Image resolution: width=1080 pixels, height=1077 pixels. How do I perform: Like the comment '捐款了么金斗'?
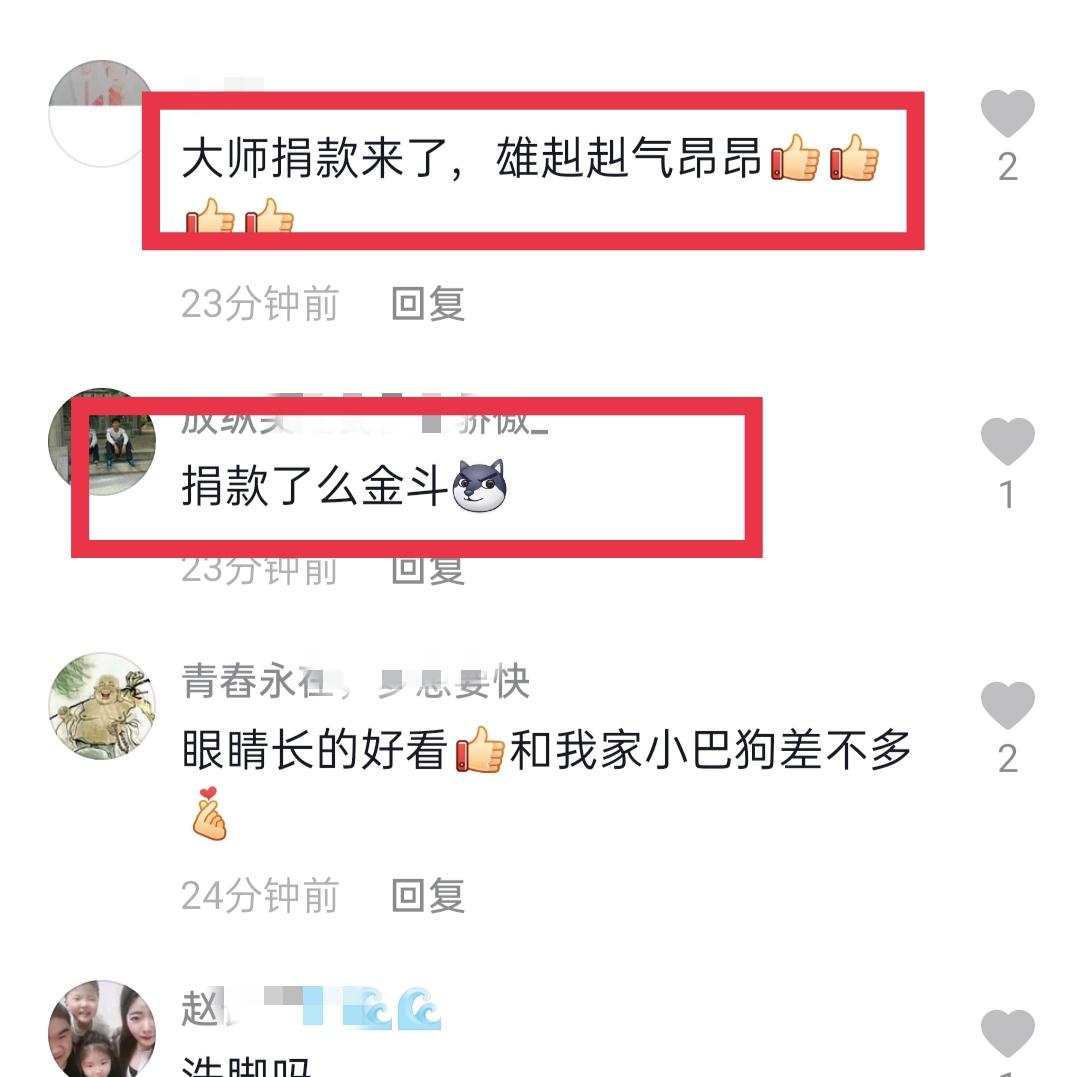point(1007,443)
